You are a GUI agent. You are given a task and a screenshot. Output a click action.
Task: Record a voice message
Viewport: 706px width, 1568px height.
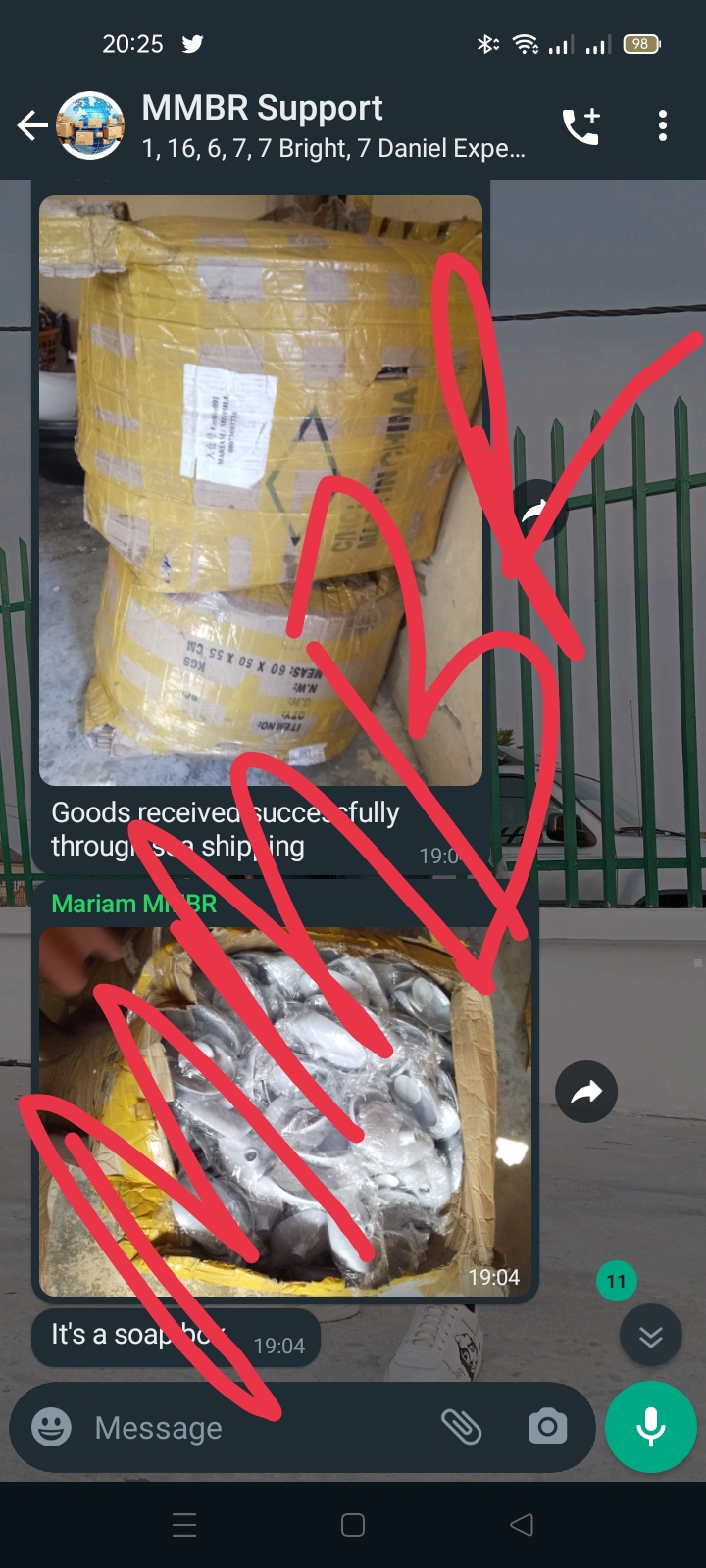pyautogui.click(x=650, y=1427)
